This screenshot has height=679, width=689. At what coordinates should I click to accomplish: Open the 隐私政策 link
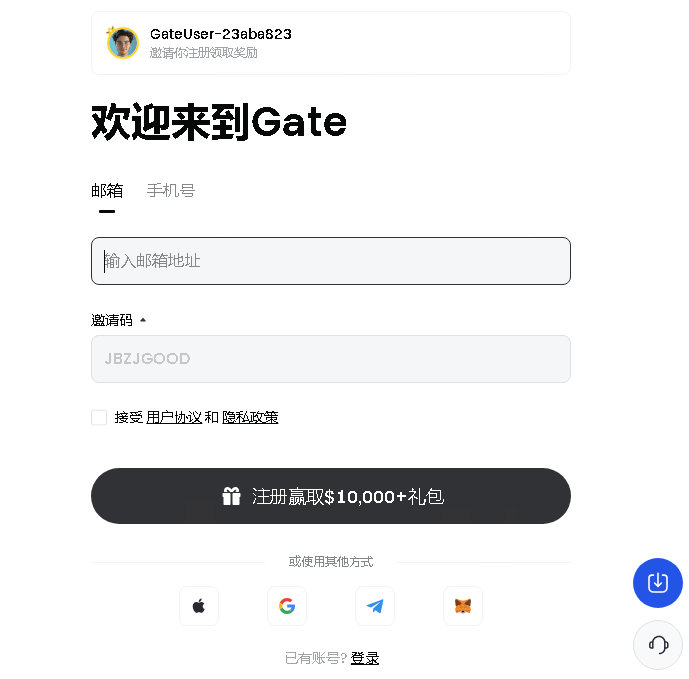250,417
